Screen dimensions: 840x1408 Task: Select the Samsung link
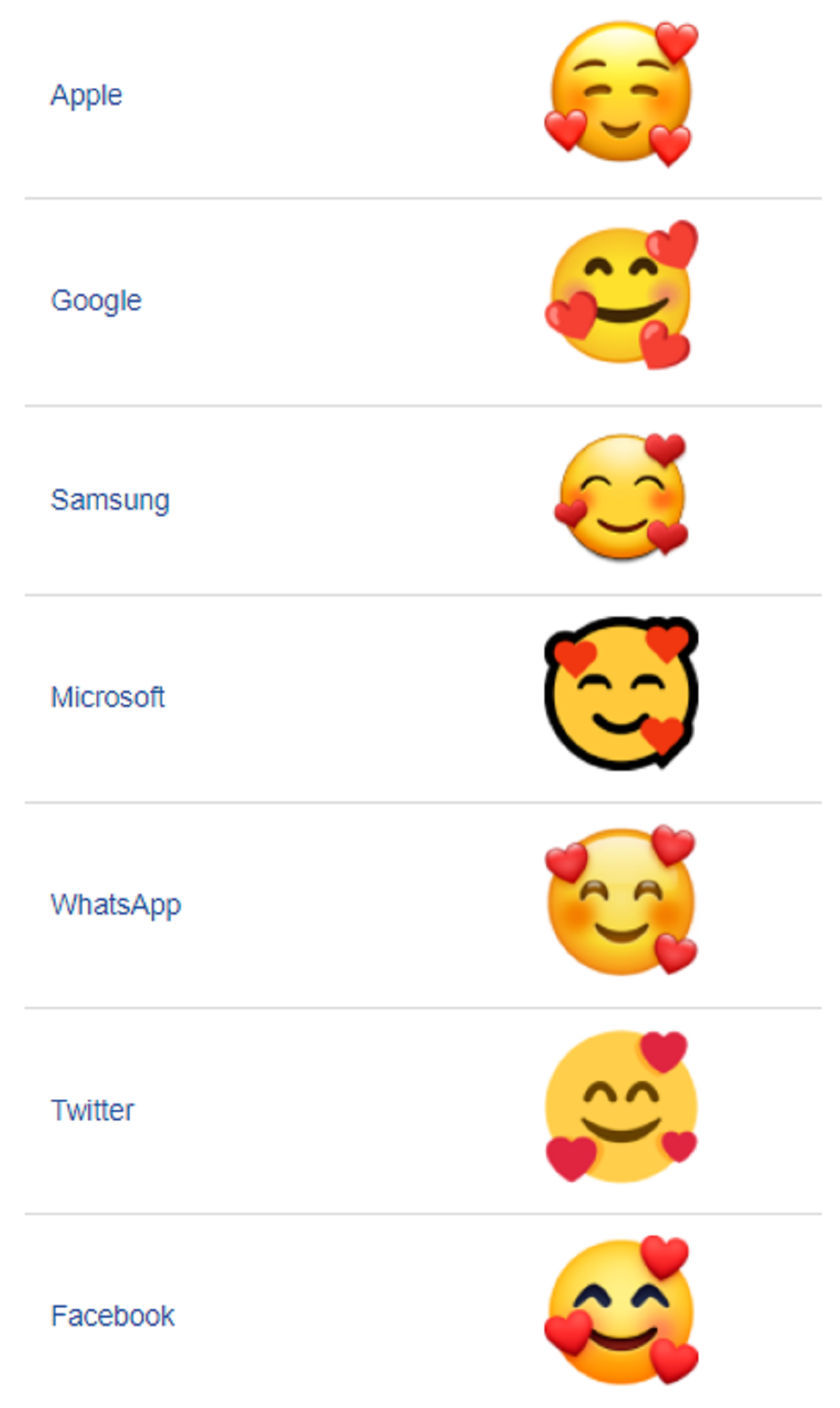[x=110, y=501]
